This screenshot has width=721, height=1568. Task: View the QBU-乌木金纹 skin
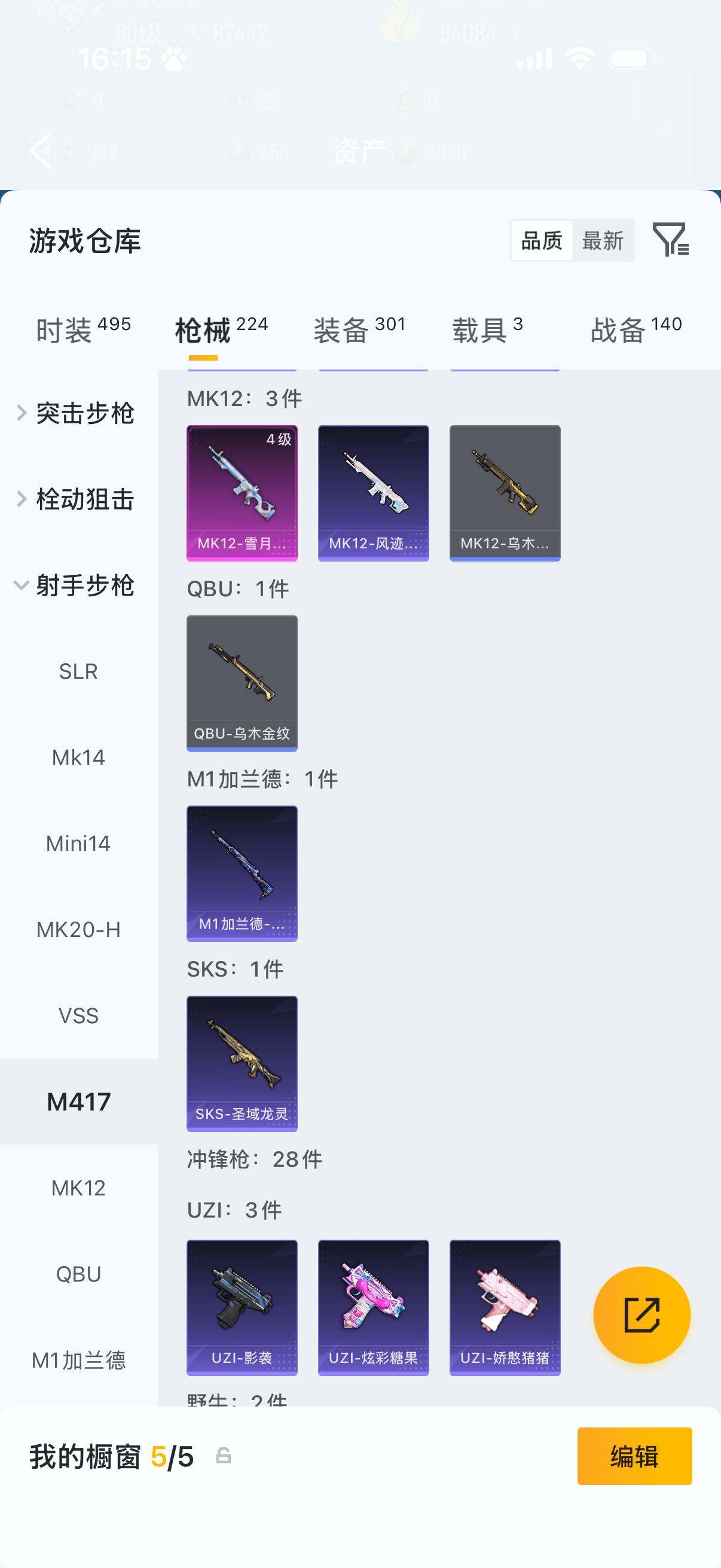242,683
